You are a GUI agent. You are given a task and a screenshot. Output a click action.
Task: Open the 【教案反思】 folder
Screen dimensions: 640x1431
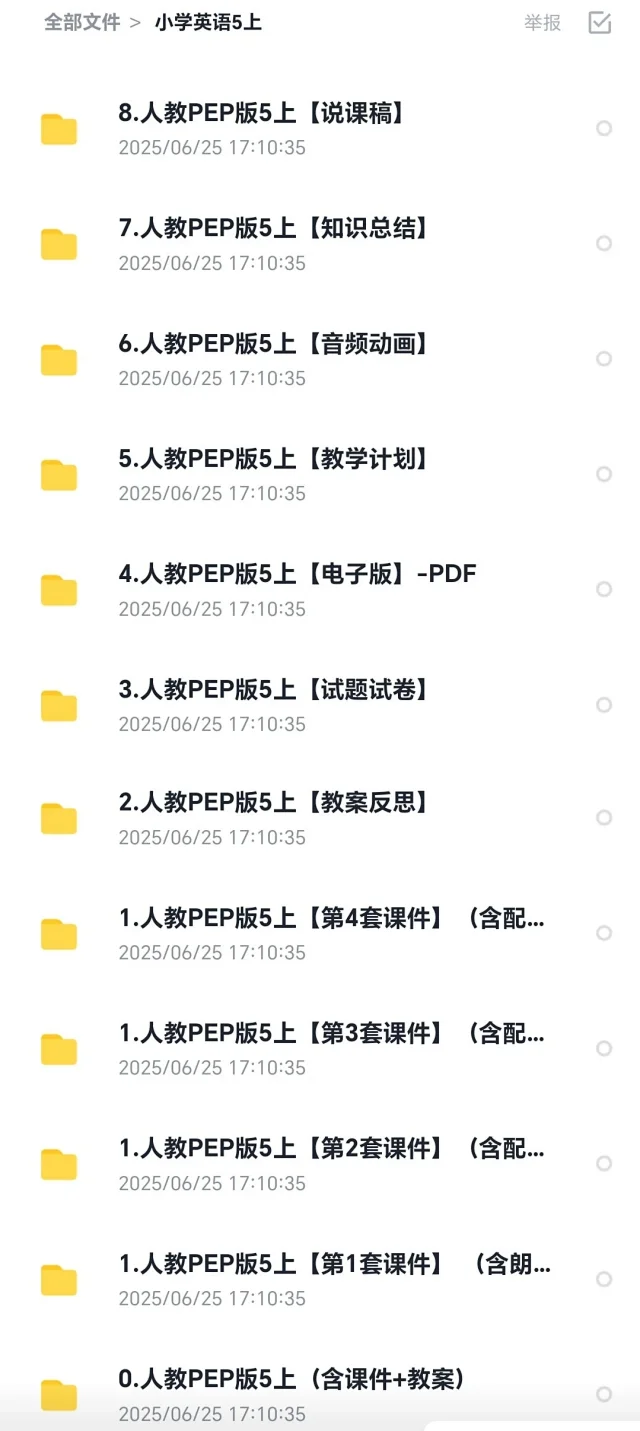point(320,818)
